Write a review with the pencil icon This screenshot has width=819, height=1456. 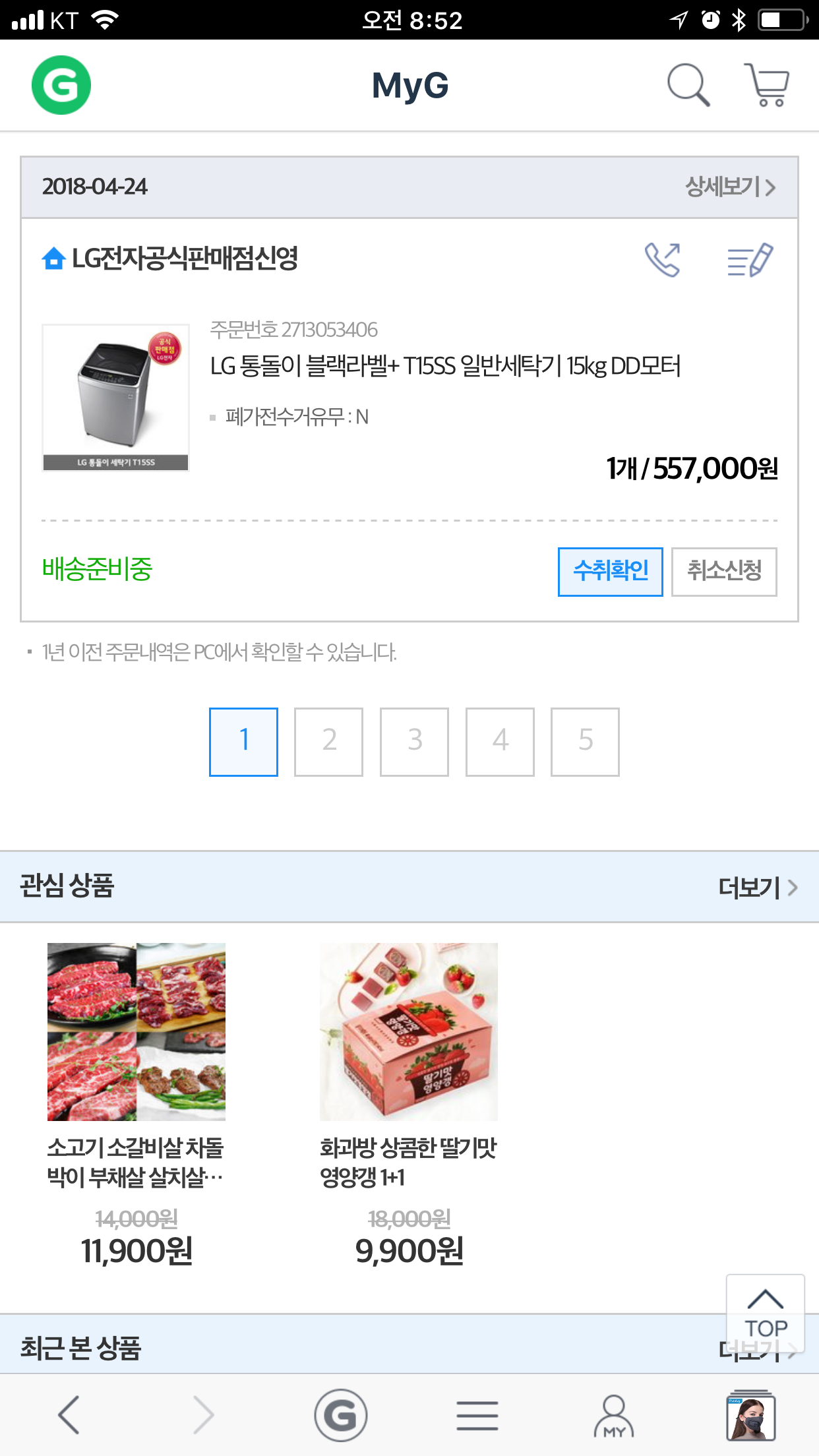click(x=750, y=260)
